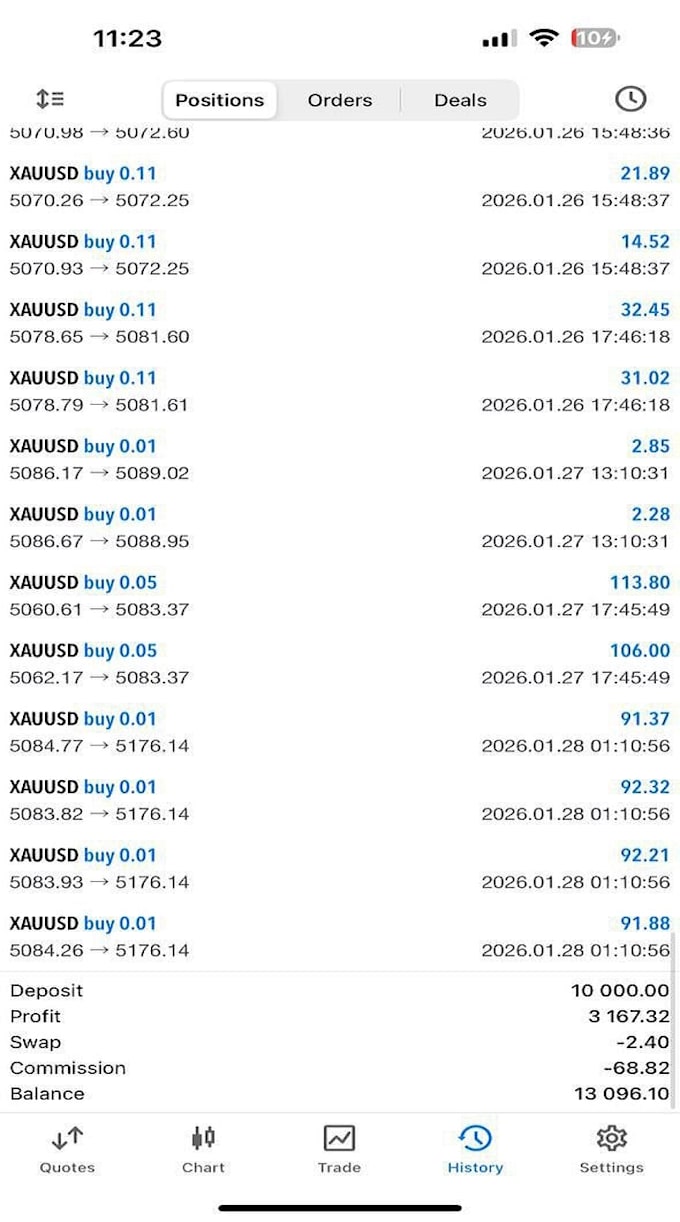Open the Chart tab
This screenshot has width=680, height=1222.
click(x=204, y=1150)
